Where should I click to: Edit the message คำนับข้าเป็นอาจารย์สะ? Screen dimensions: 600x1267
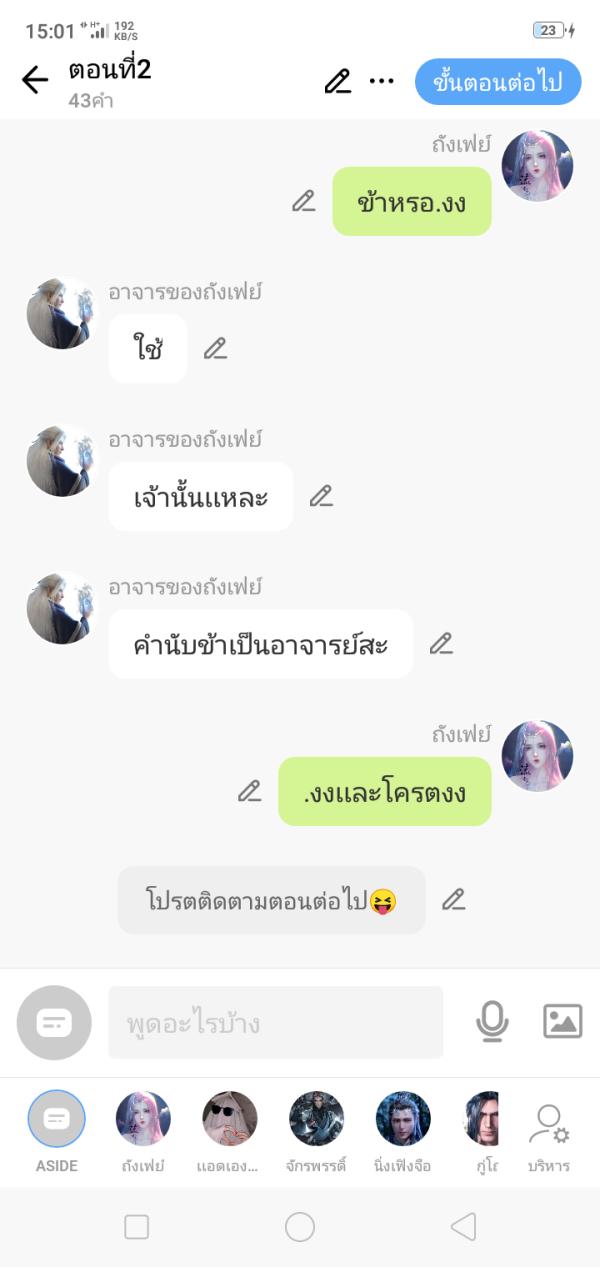point(441,643)
